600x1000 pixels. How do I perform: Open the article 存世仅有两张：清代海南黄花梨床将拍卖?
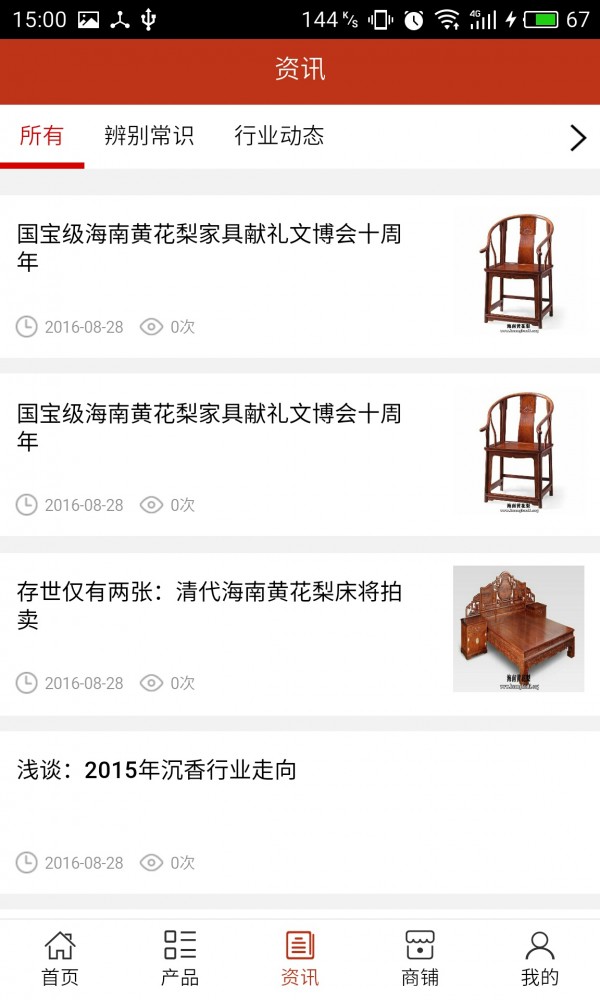pos(210,605)
